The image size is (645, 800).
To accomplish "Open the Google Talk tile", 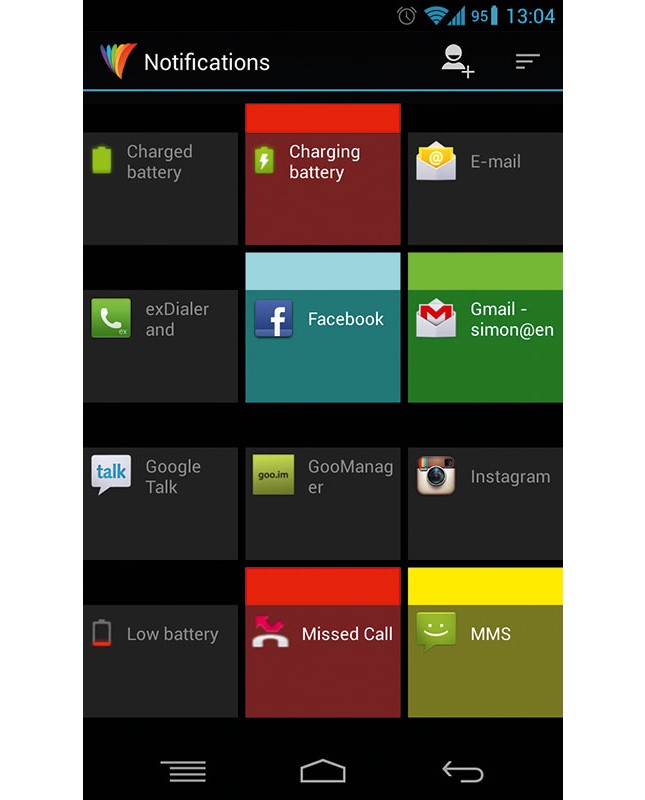I will 160,503.
